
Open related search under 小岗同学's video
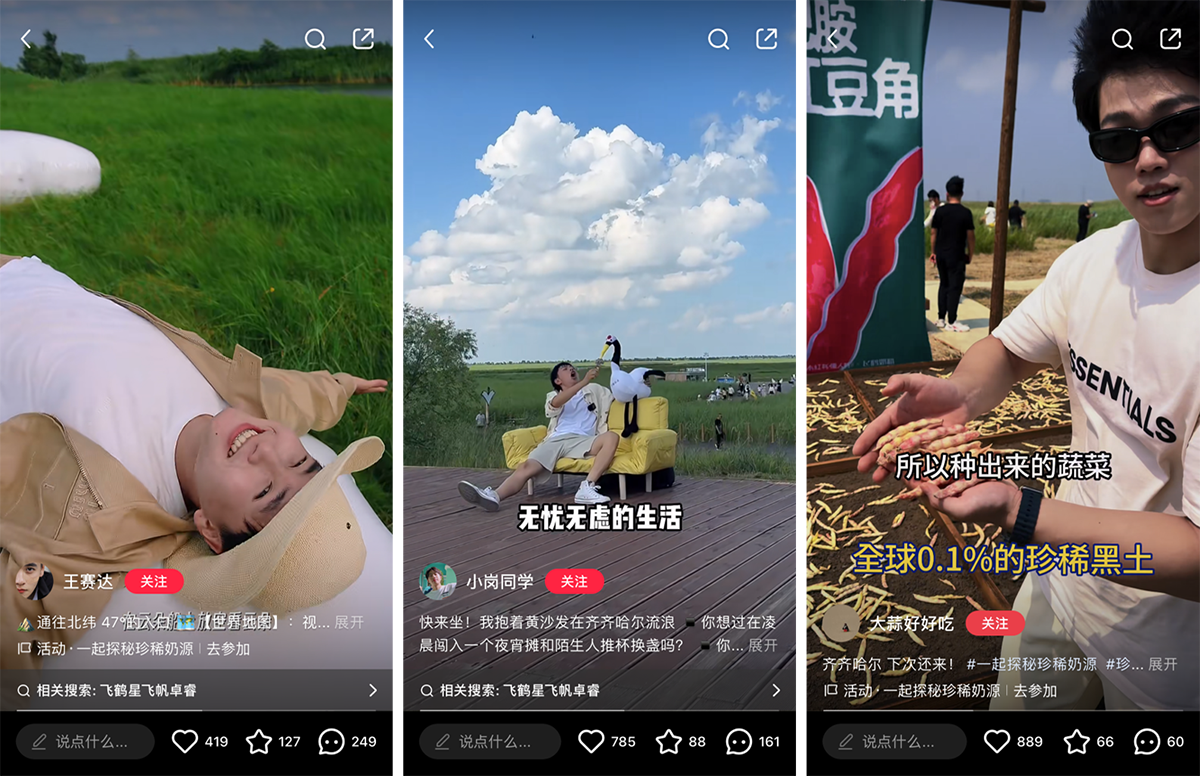(x=600, y=690)
